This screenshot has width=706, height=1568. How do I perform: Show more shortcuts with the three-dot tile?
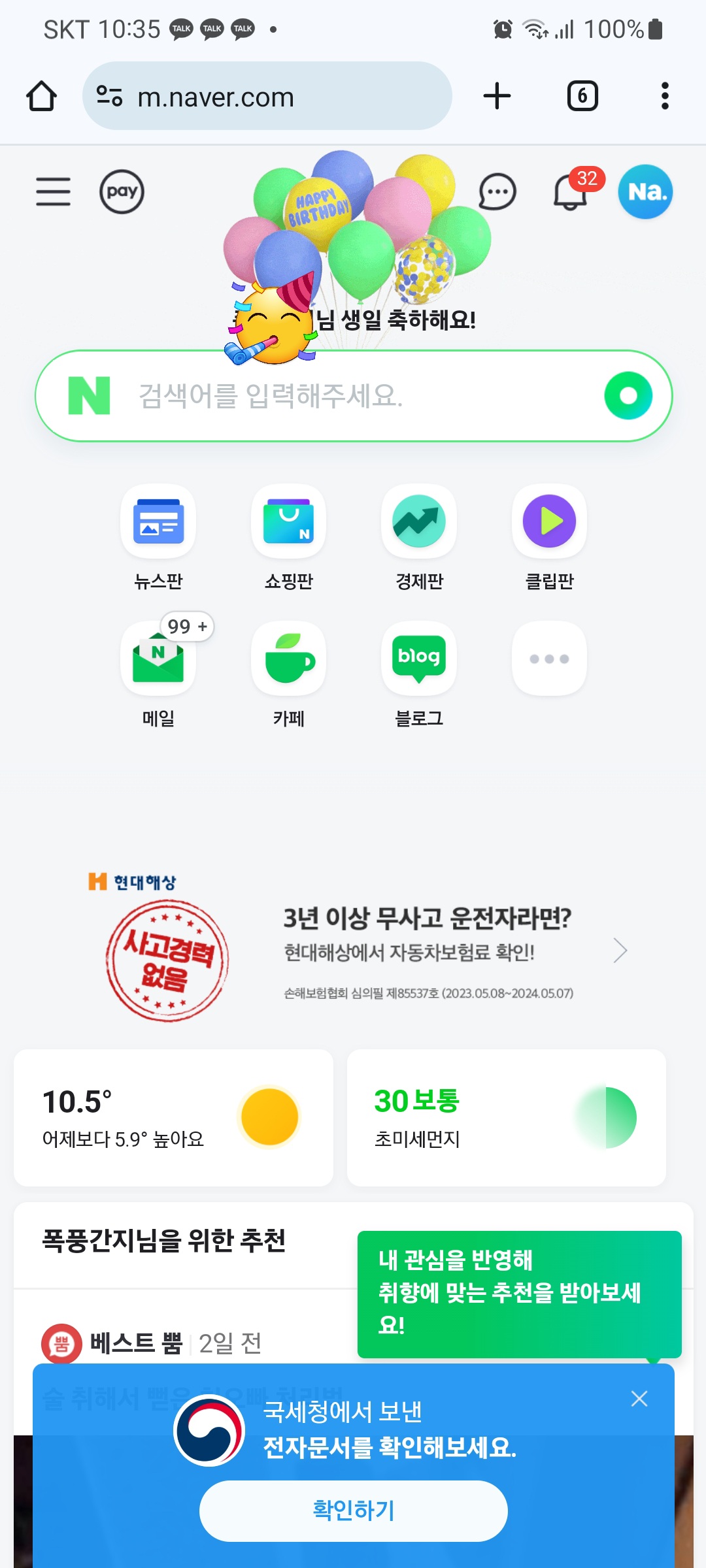pyautogui.click(x=549, y=659)
